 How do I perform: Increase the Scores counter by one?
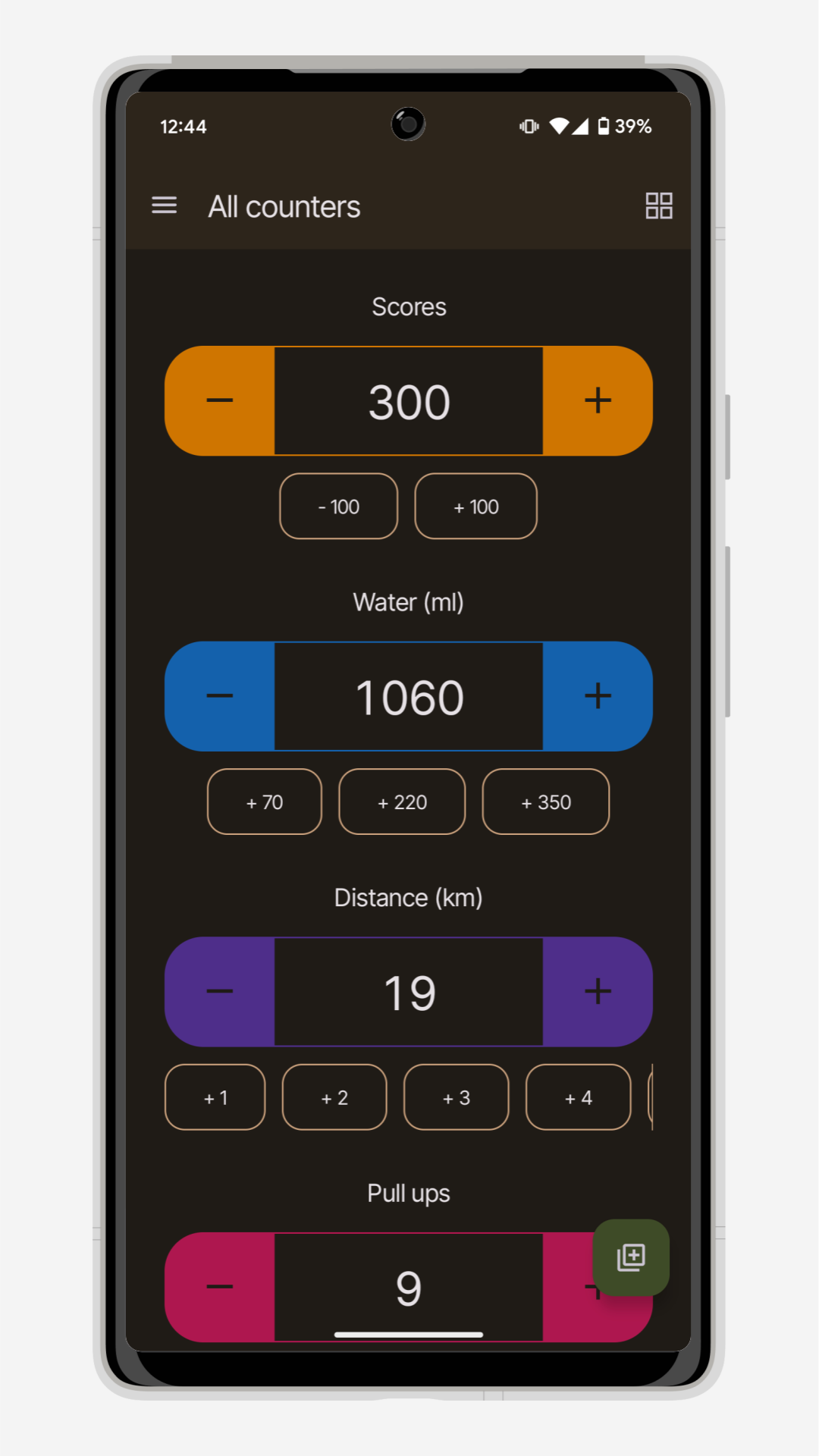598,400
